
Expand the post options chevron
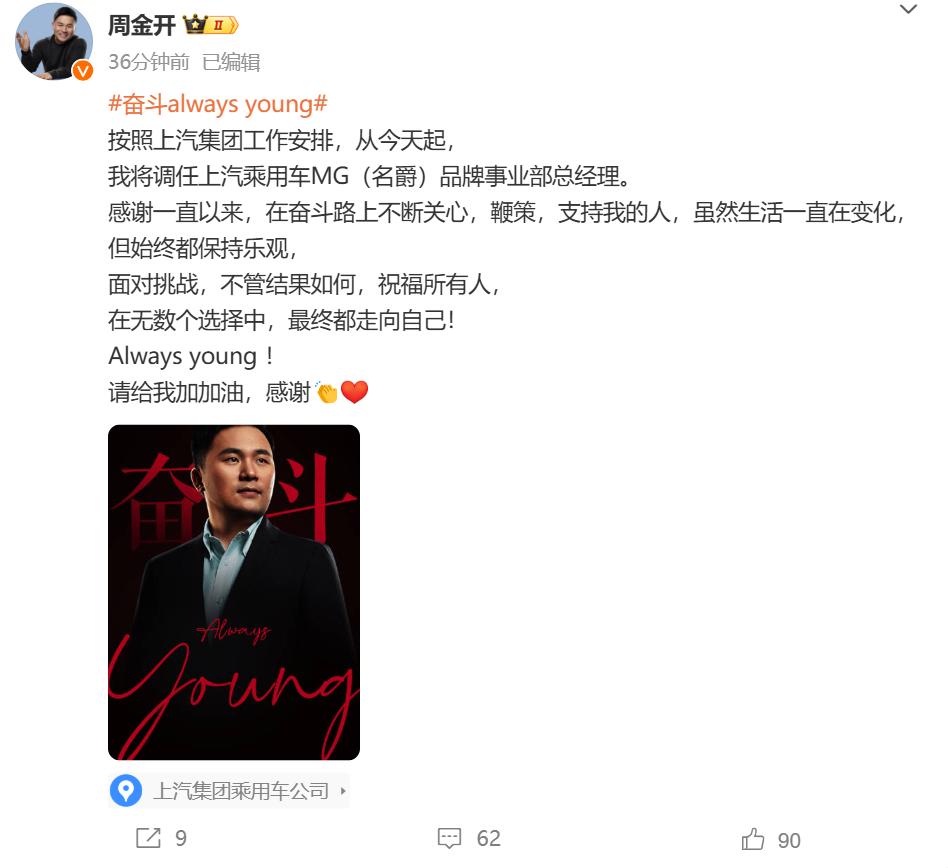908,10
